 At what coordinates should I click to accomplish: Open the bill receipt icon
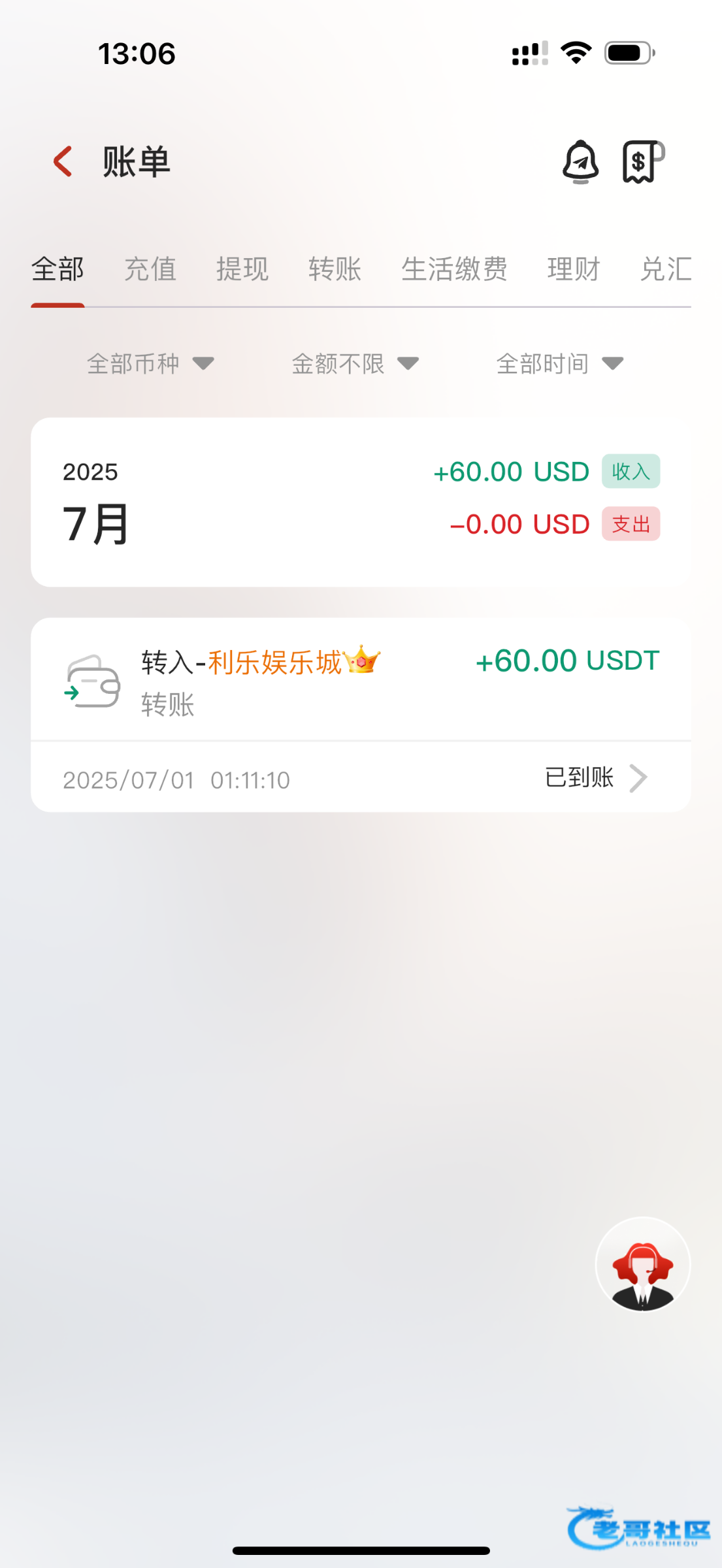[x=642, y=161]
